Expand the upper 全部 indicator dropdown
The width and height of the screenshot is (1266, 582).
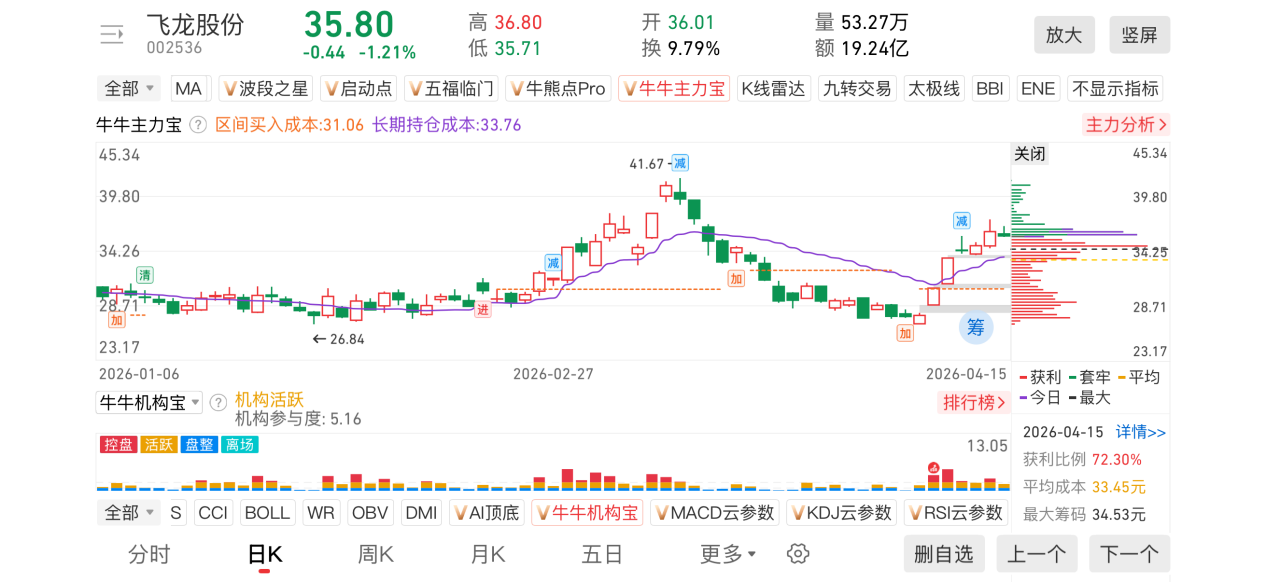tap(130, 88)
